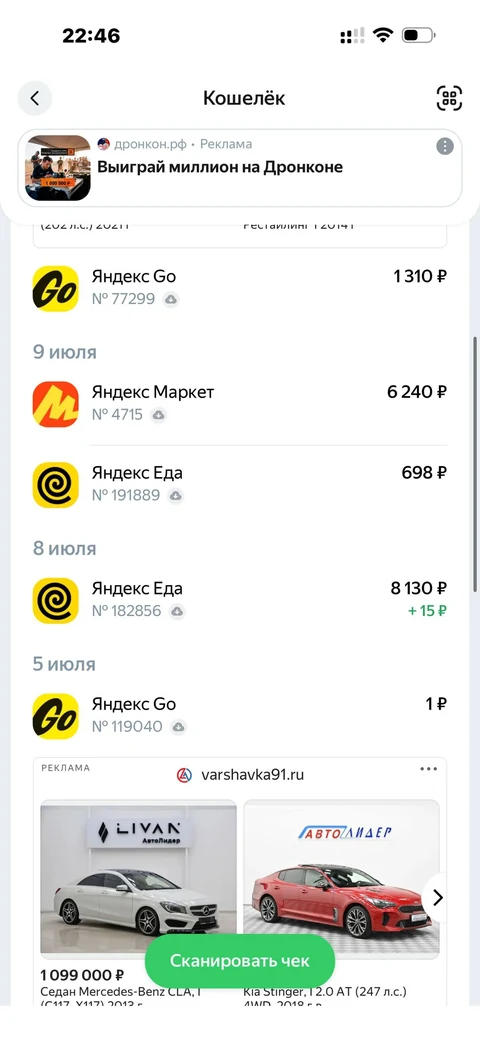Open the QR scanner icon
The width and height of the screenshot is (480, 1043).
(449, 98)
